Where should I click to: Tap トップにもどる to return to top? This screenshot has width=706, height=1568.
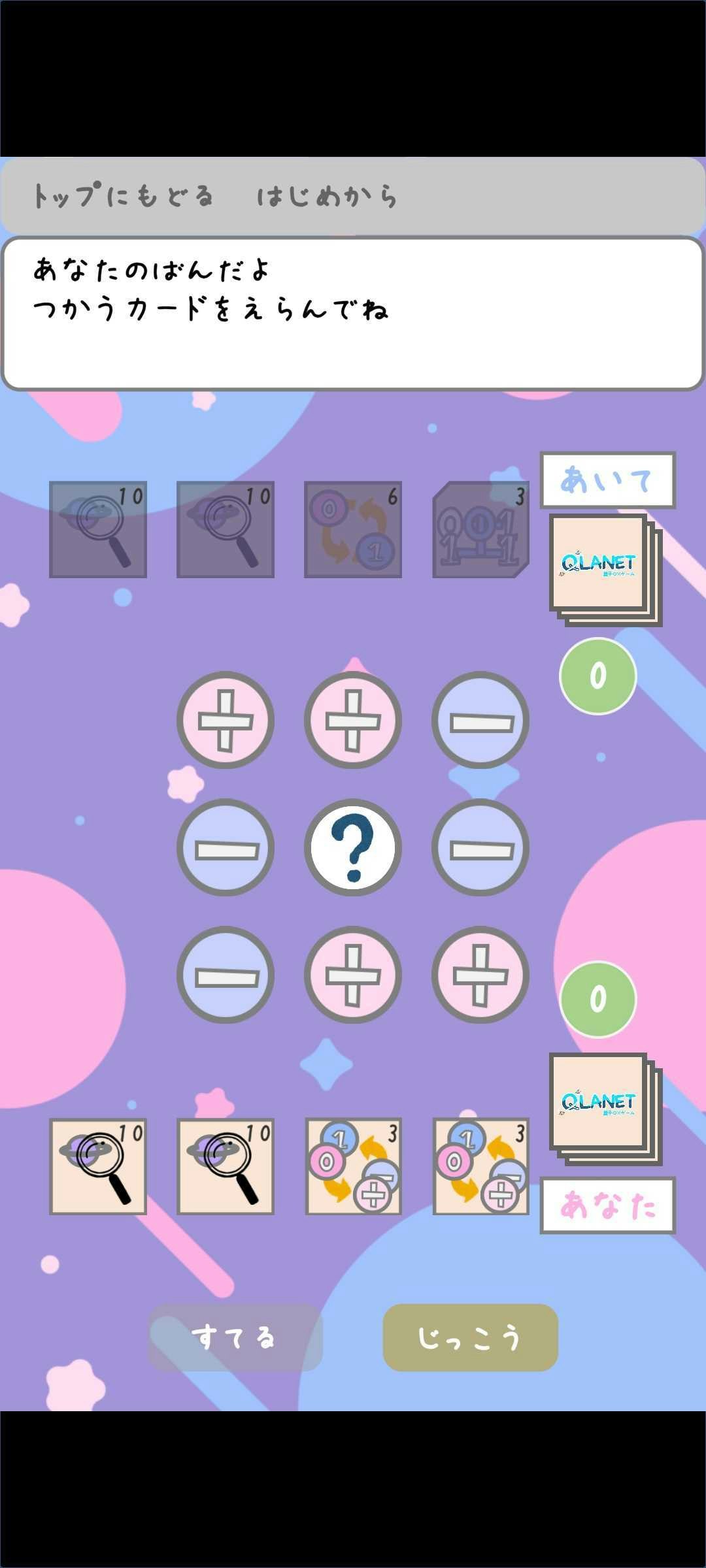(x=123, y=196)
